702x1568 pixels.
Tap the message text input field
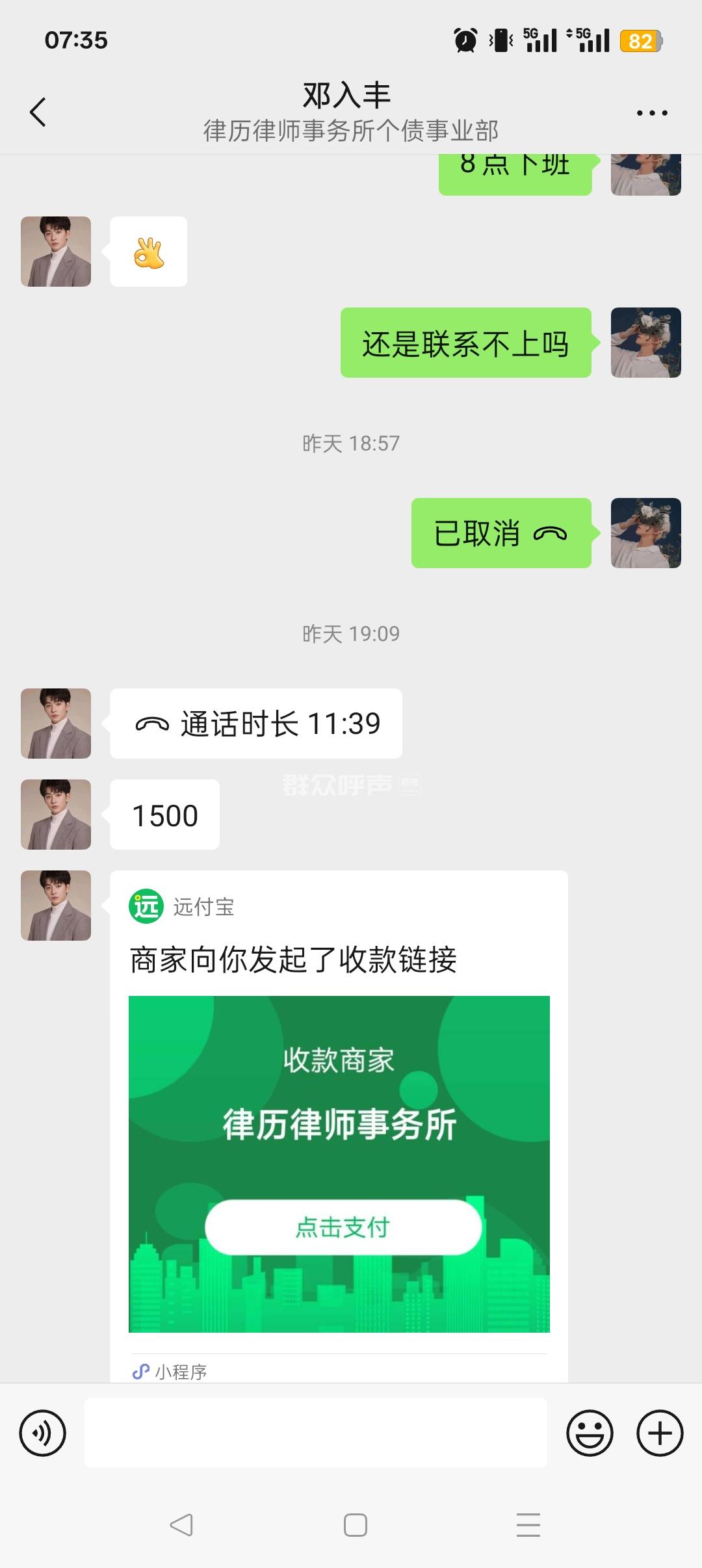click(x=315, y=1433)
